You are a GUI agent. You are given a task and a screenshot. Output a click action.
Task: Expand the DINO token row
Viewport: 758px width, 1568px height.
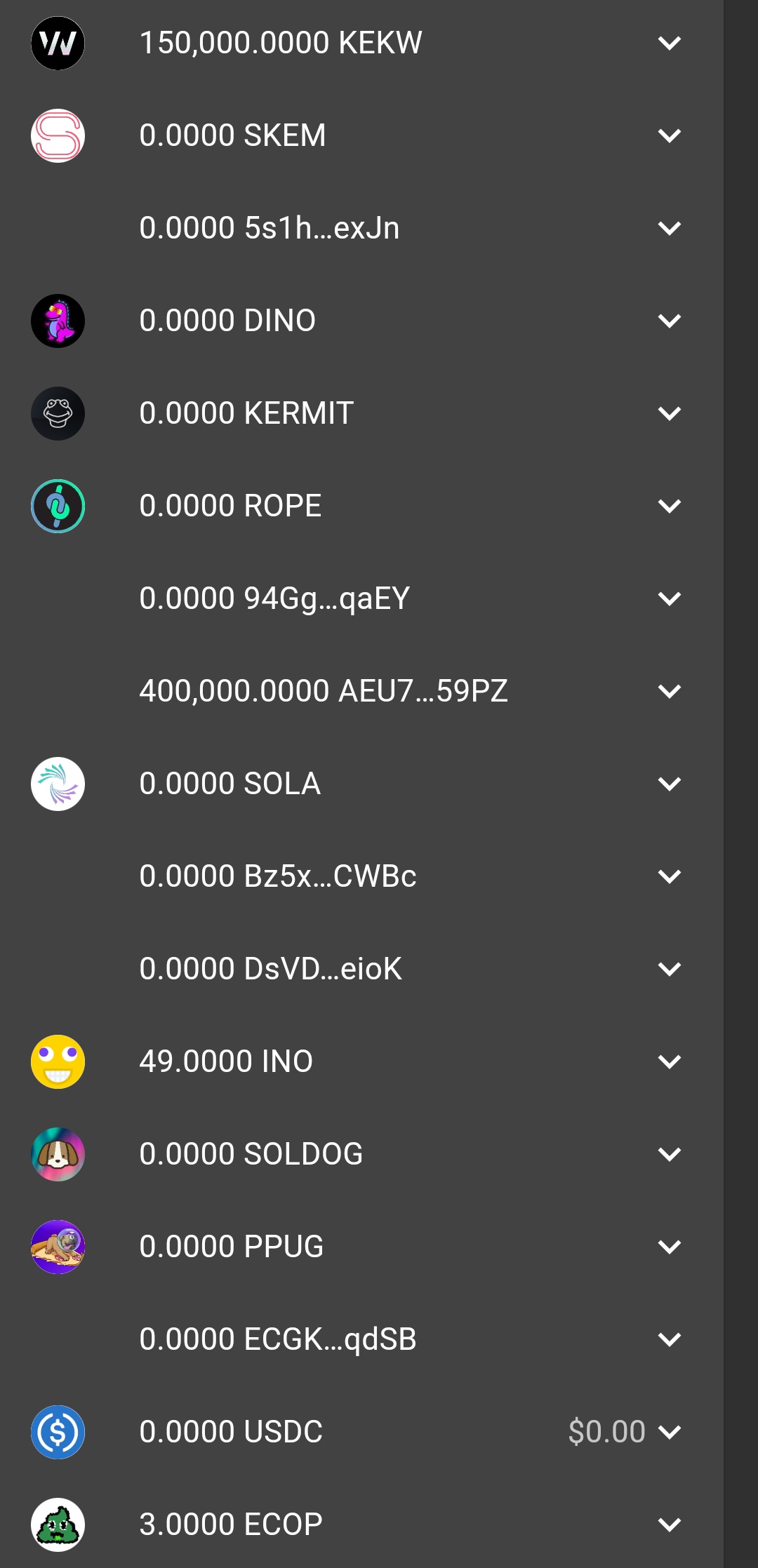[x=670, y=321]
